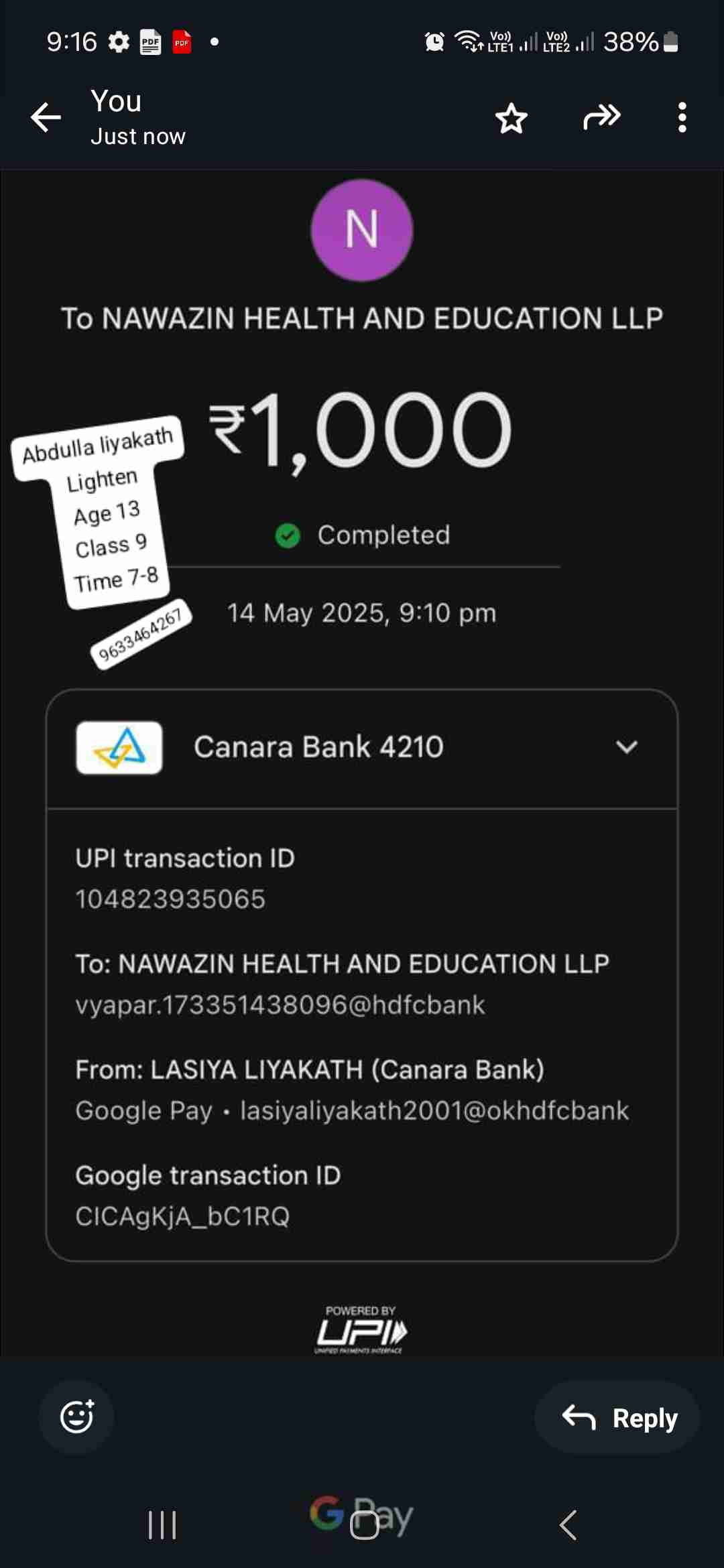Go back from the image viewer
Viewport: 724px width, 1568px height.
[x=46, y=118]
